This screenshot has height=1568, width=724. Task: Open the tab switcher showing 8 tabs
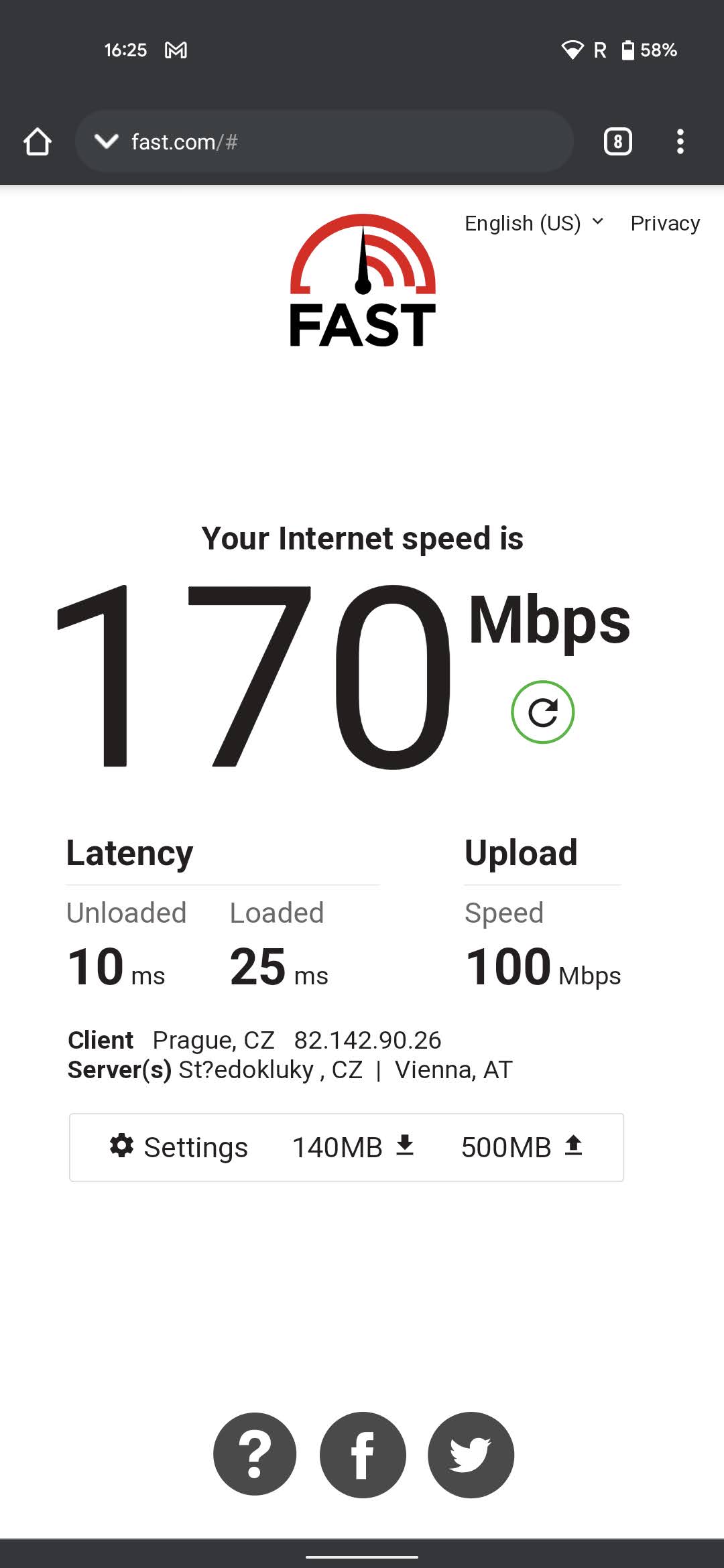pyautogui.click(x=617, y=142)
